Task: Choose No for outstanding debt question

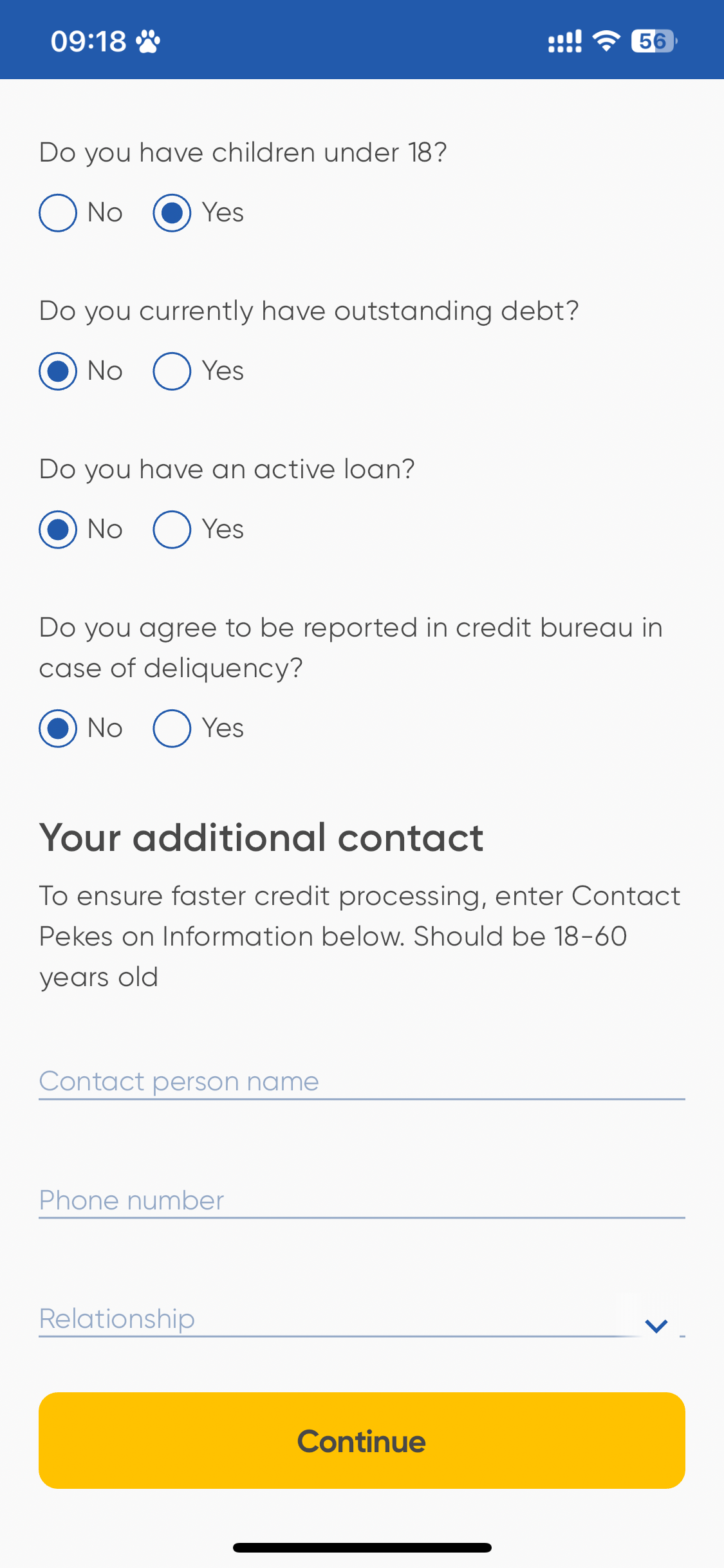Action: pos(58,371)
